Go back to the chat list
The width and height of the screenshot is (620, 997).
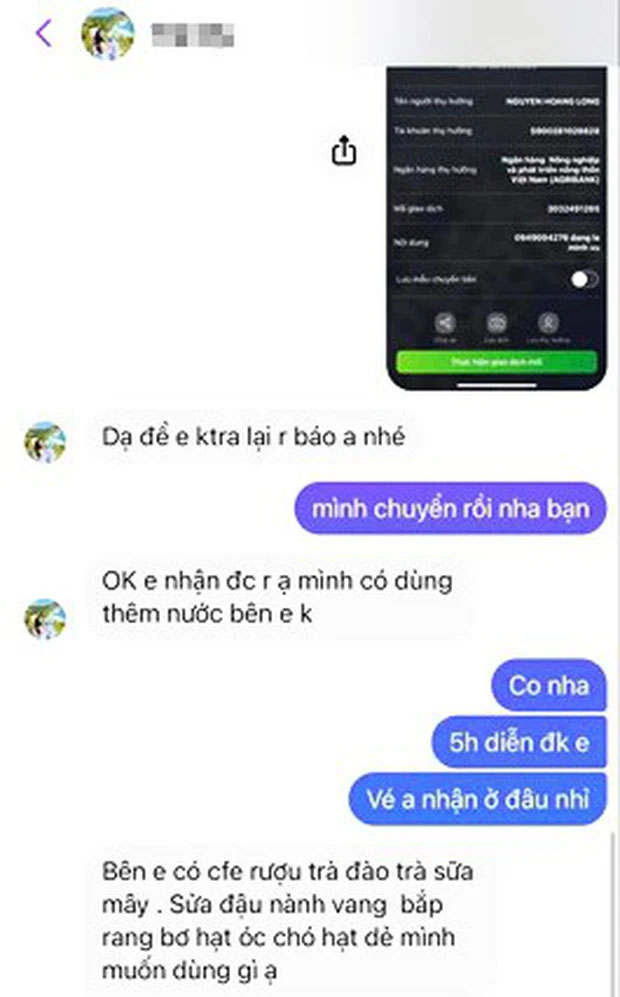pyautogui.click(x=42, y=34)
